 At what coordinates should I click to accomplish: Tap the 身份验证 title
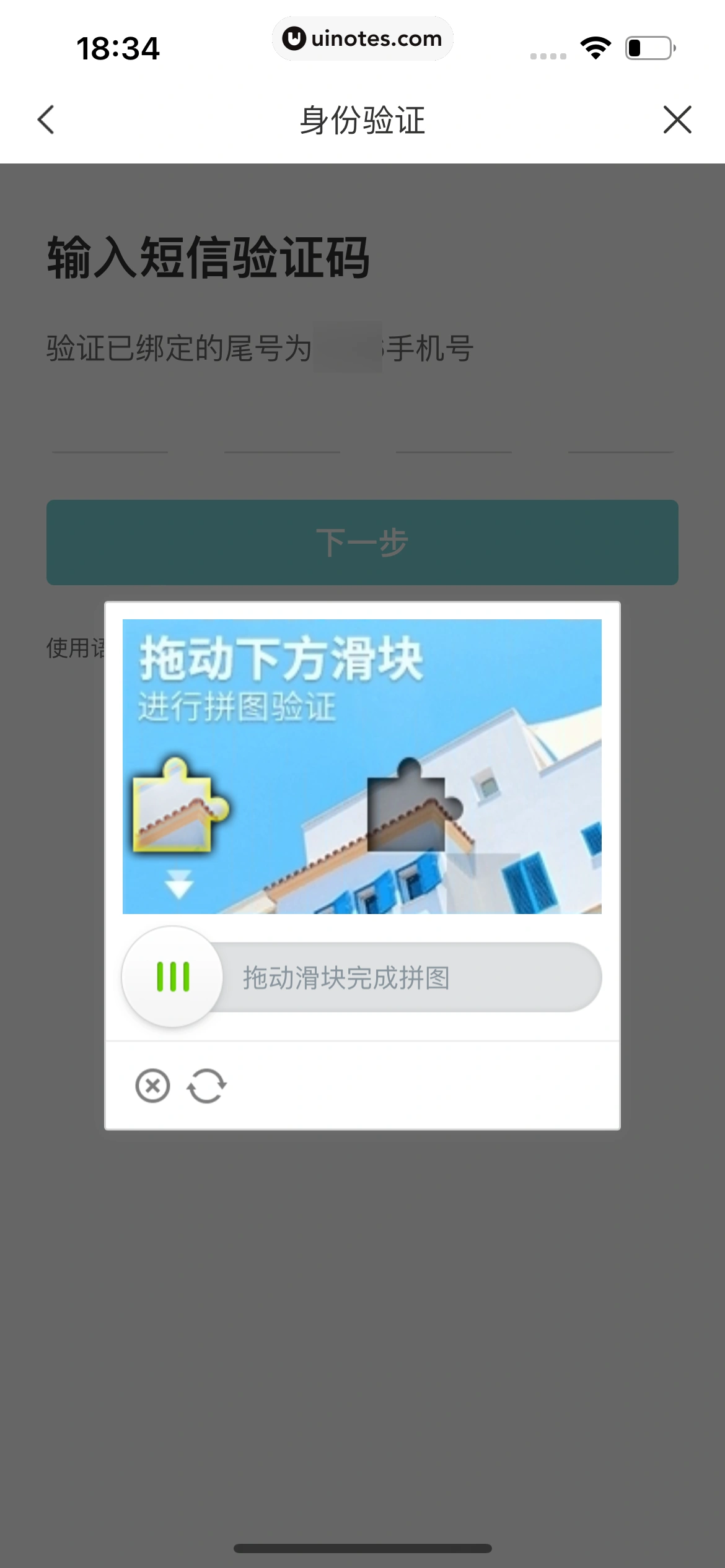[x=362, y=120]
